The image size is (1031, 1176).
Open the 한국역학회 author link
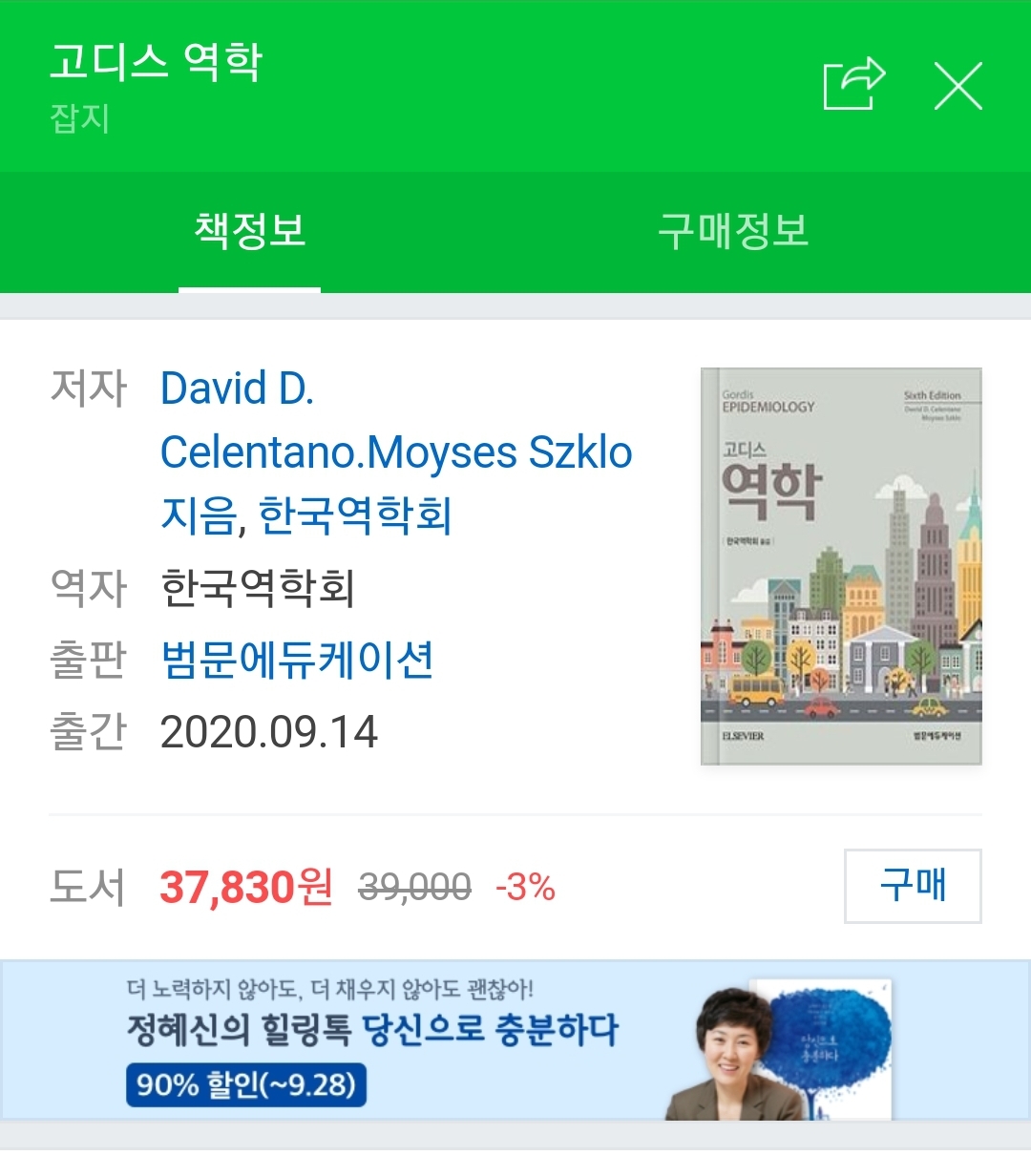click(355, 515)
